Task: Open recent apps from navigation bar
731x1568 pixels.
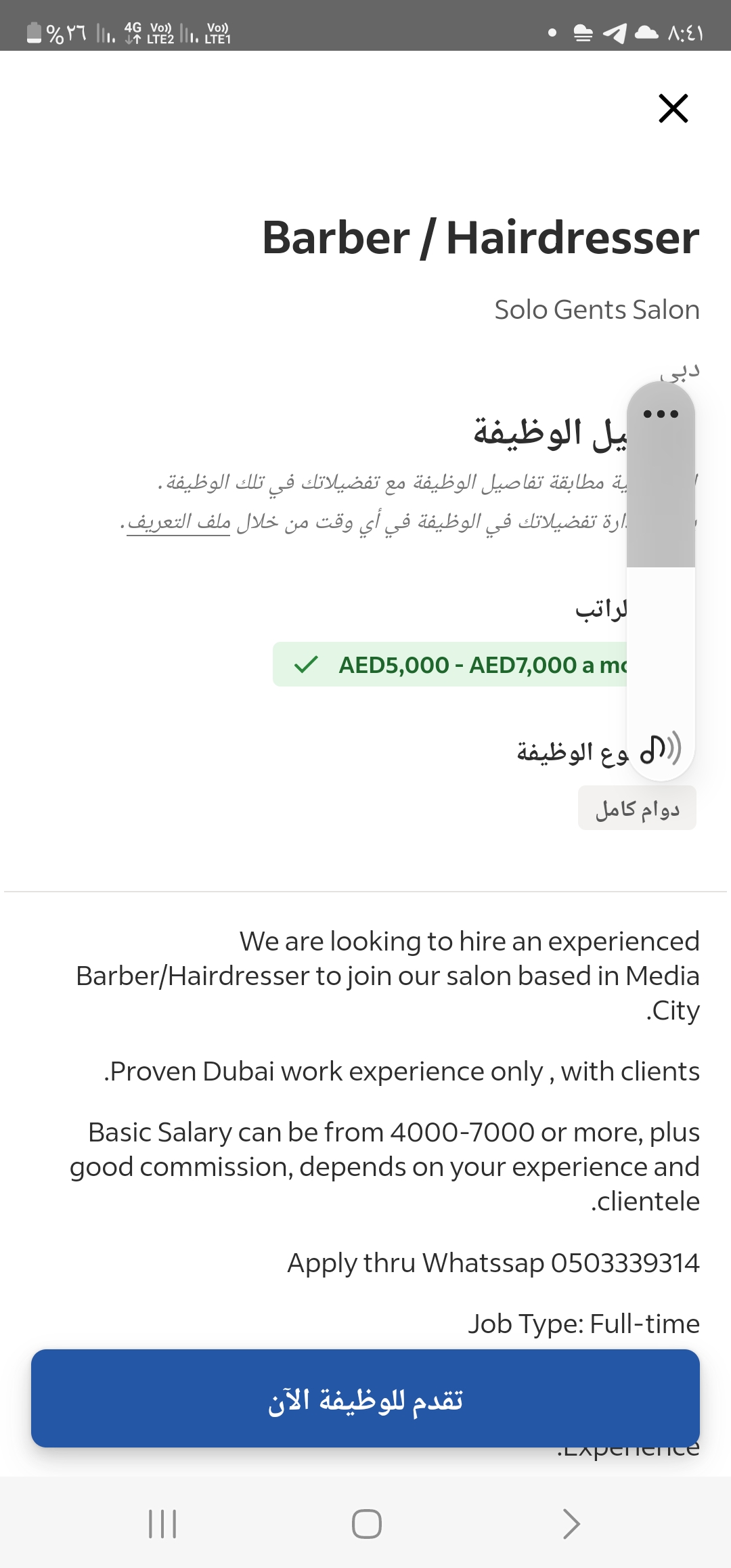Action: coord(162,1524)
